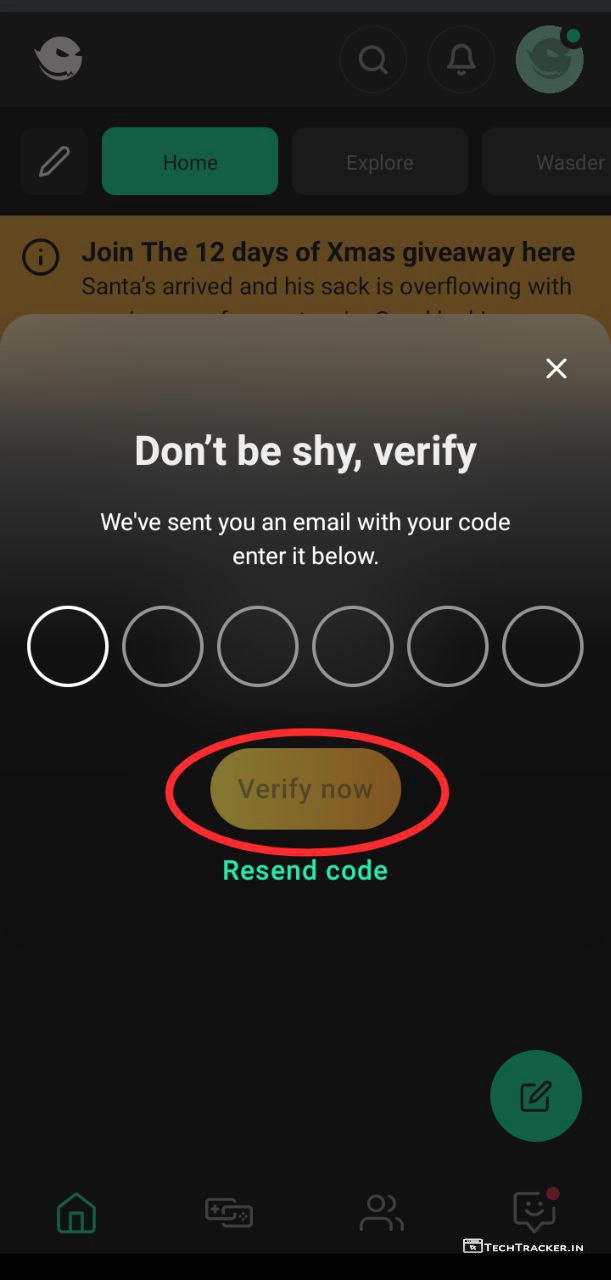Tap the pencil edit icon beside Home

[x=54, y=161]
